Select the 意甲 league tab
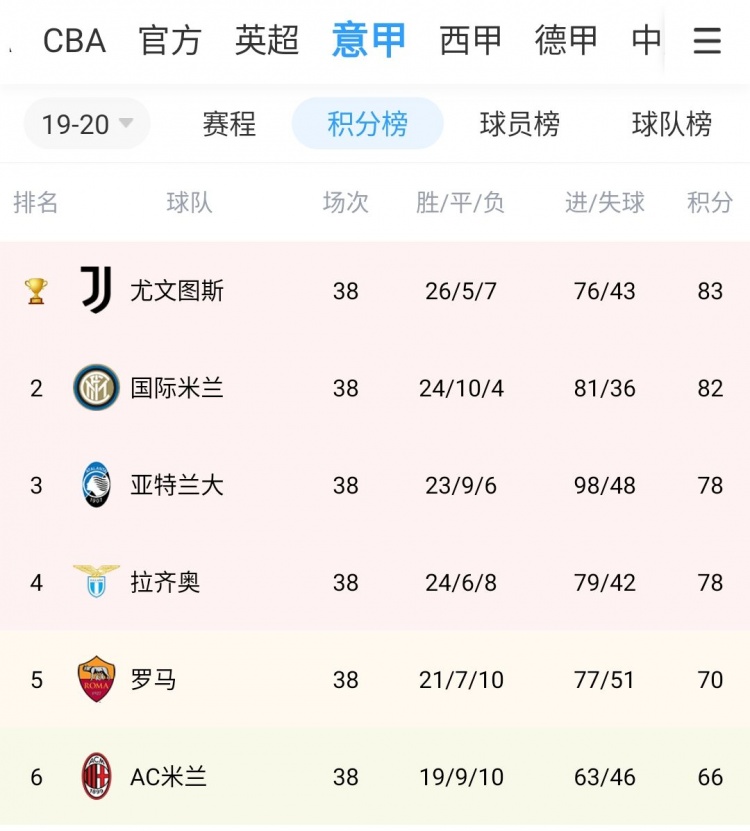The image size is (750, 831). (369, 41)
